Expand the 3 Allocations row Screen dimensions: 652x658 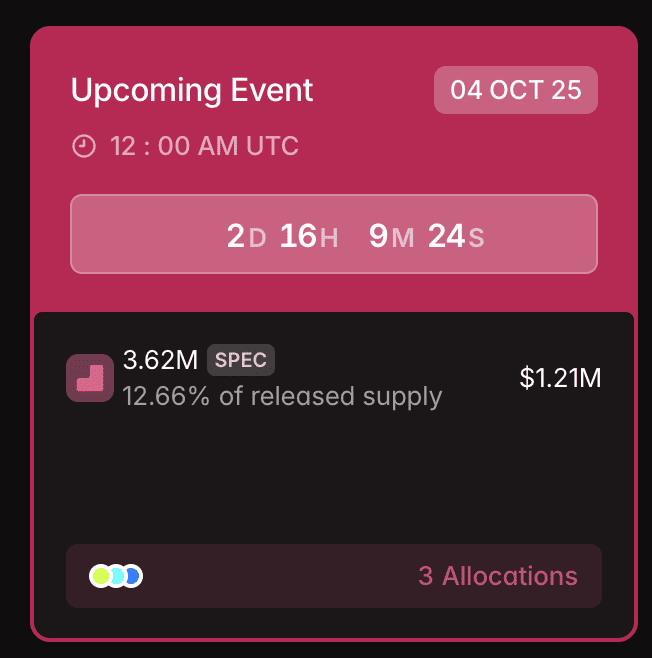[x=334, y=576]
